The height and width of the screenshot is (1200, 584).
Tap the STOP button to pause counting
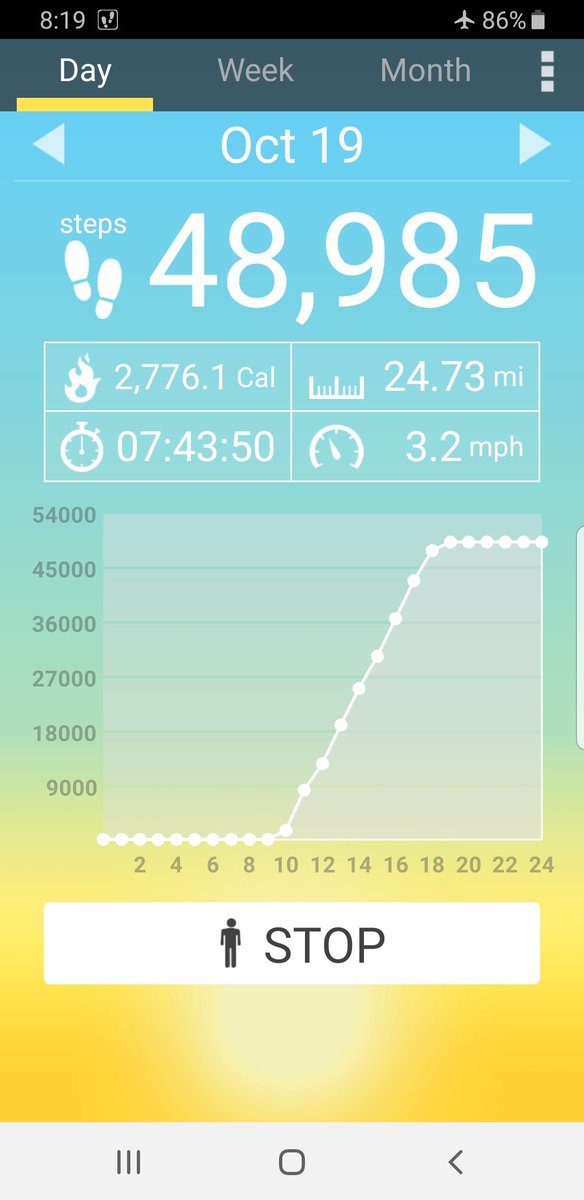tap(292, 944)
